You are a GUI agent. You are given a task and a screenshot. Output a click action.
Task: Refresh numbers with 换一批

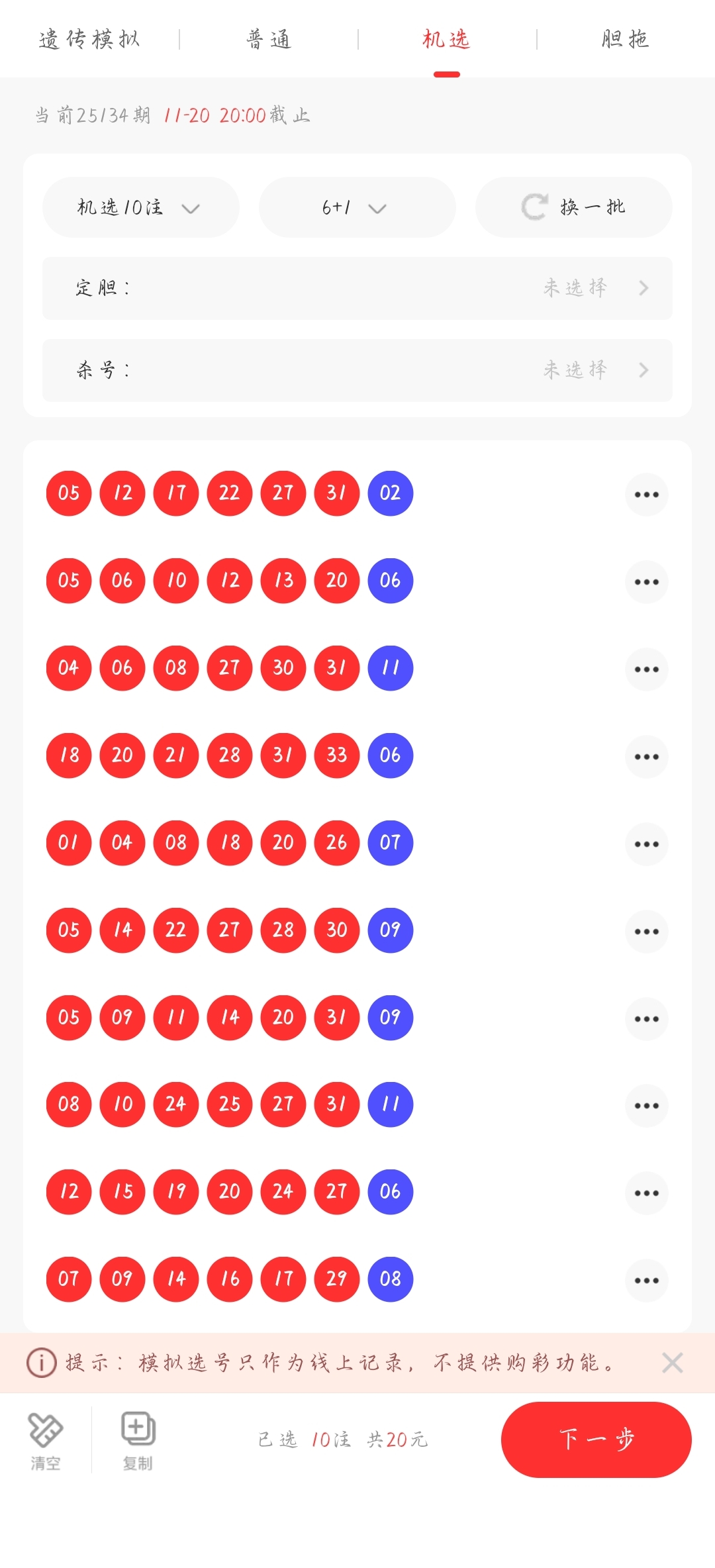tap(573, 208)
